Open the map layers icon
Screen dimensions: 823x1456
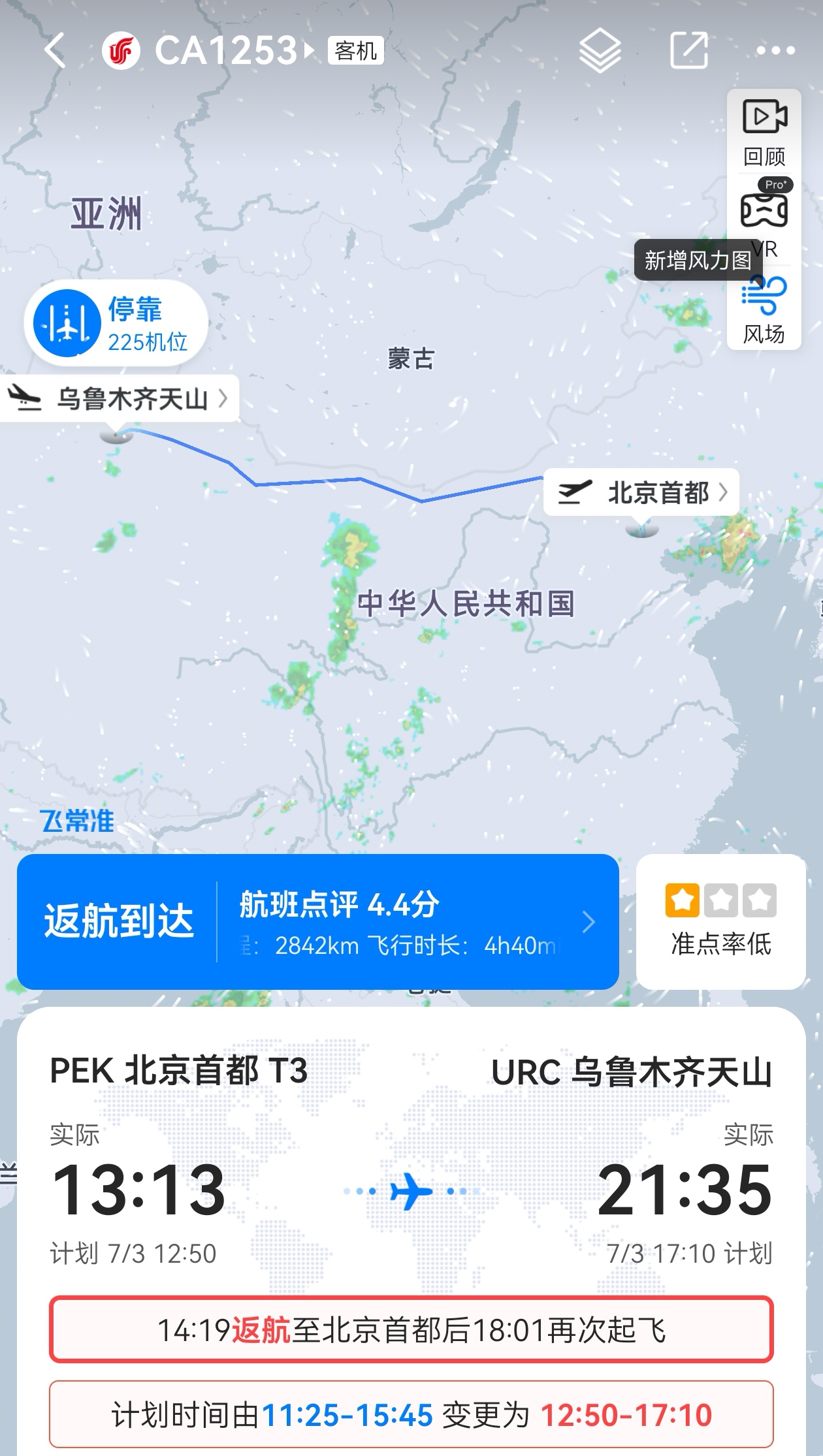(600, 50)
